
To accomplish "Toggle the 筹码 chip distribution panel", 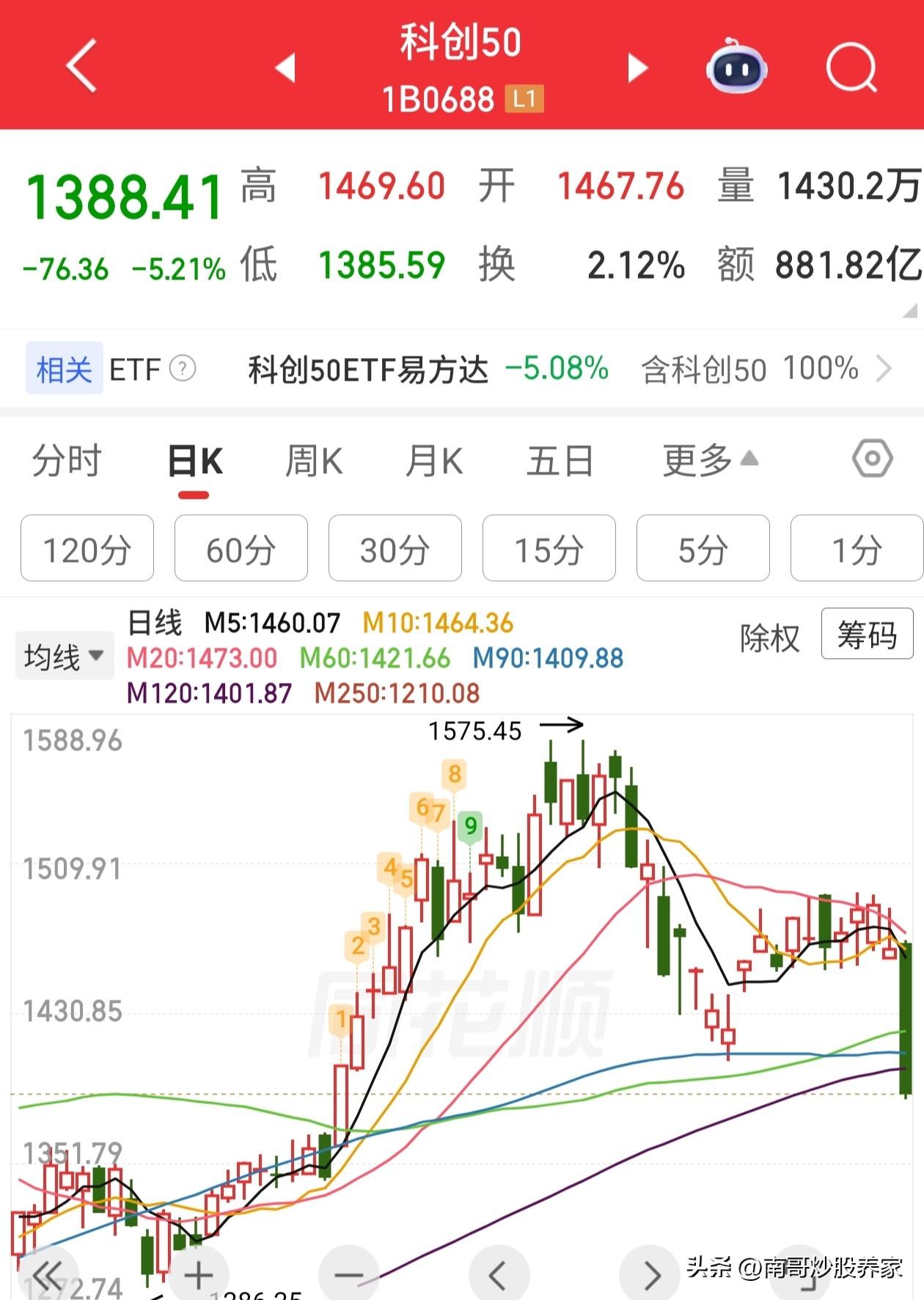I will click(x=868, y=638).
